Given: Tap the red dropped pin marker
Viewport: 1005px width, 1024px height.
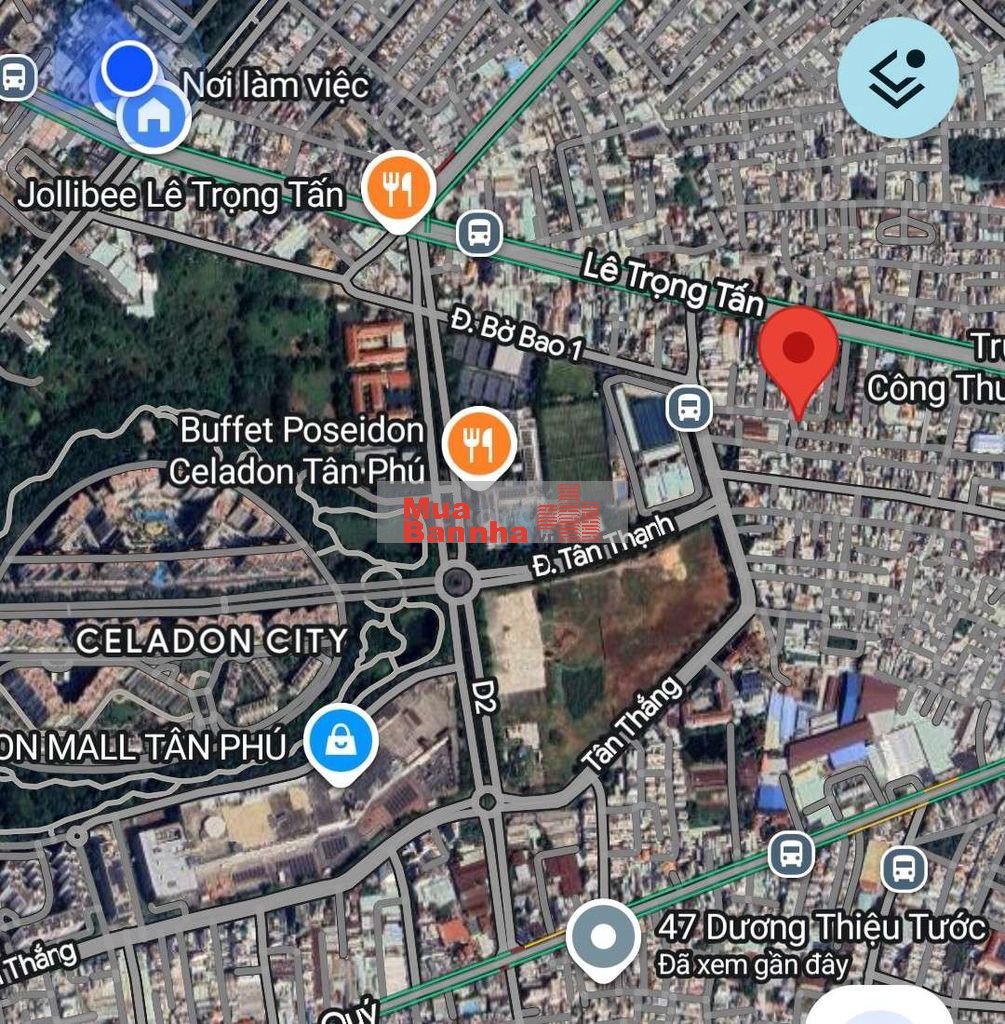Looking at the screenshot, I should click(797, 352).
